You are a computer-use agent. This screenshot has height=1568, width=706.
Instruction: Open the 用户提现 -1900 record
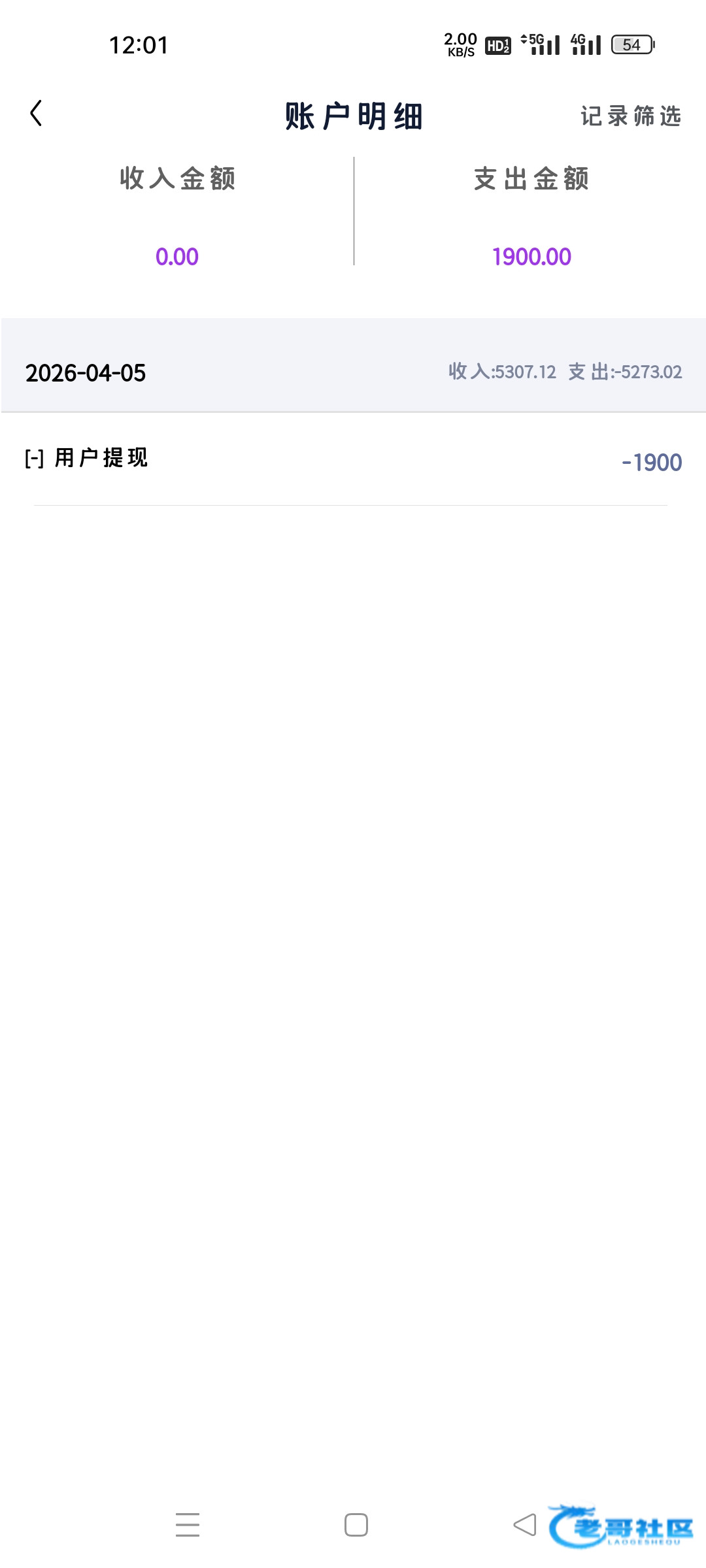pos(353,459)
